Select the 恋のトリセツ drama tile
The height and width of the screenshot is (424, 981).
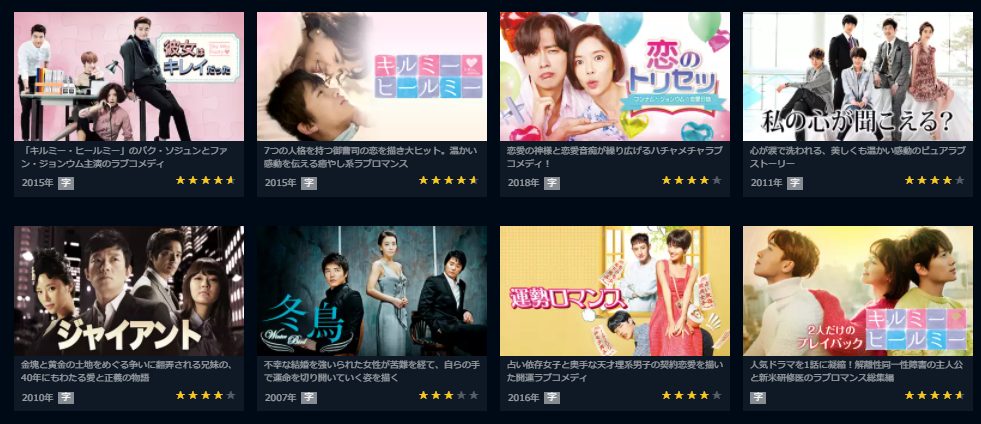point(615,77)
